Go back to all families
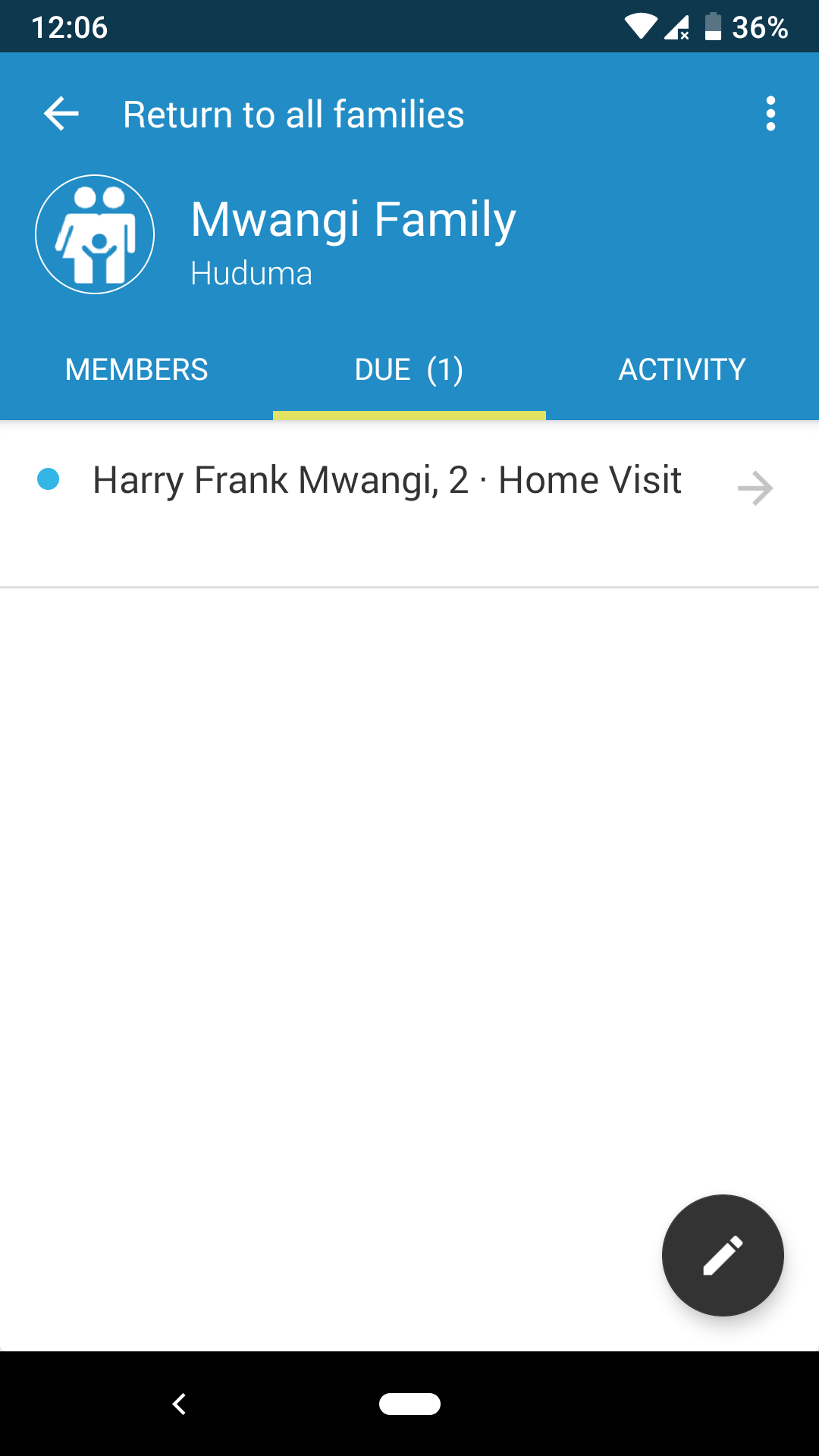Screen dimensions: 819x1456 coord(61,114)
